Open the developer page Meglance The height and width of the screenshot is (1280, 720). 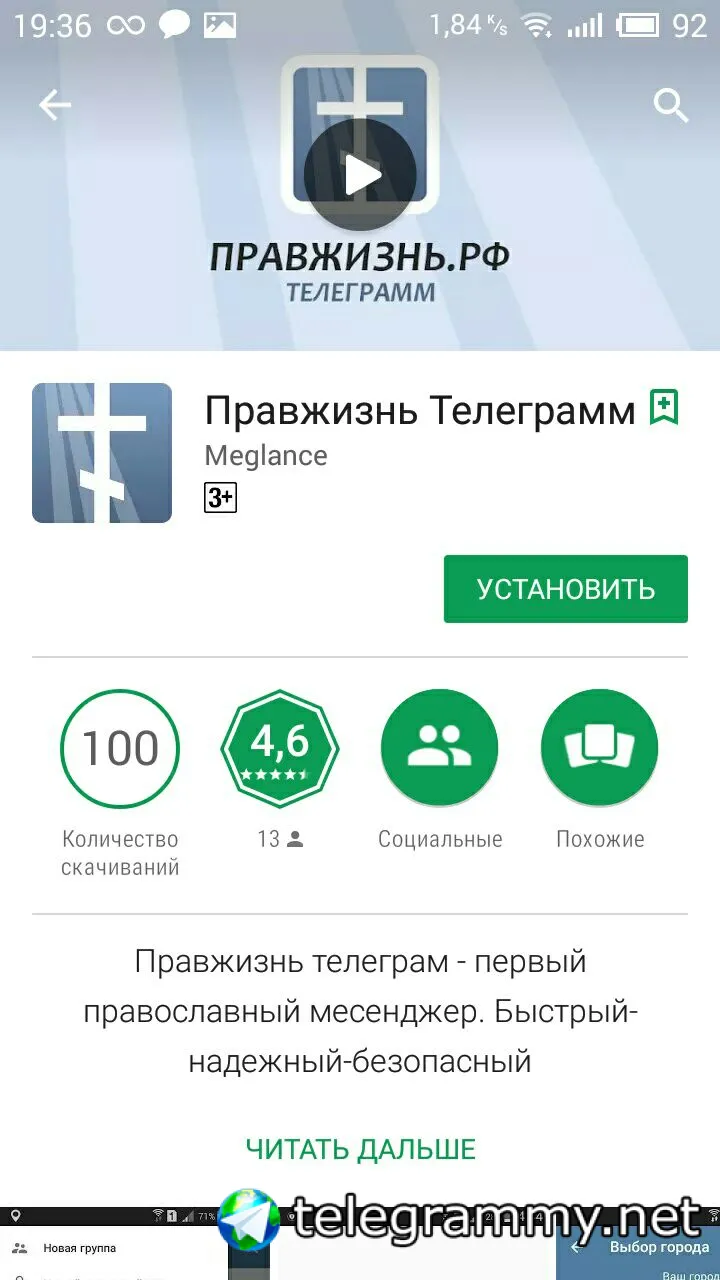pyautogui.click(x=265, y=456)
